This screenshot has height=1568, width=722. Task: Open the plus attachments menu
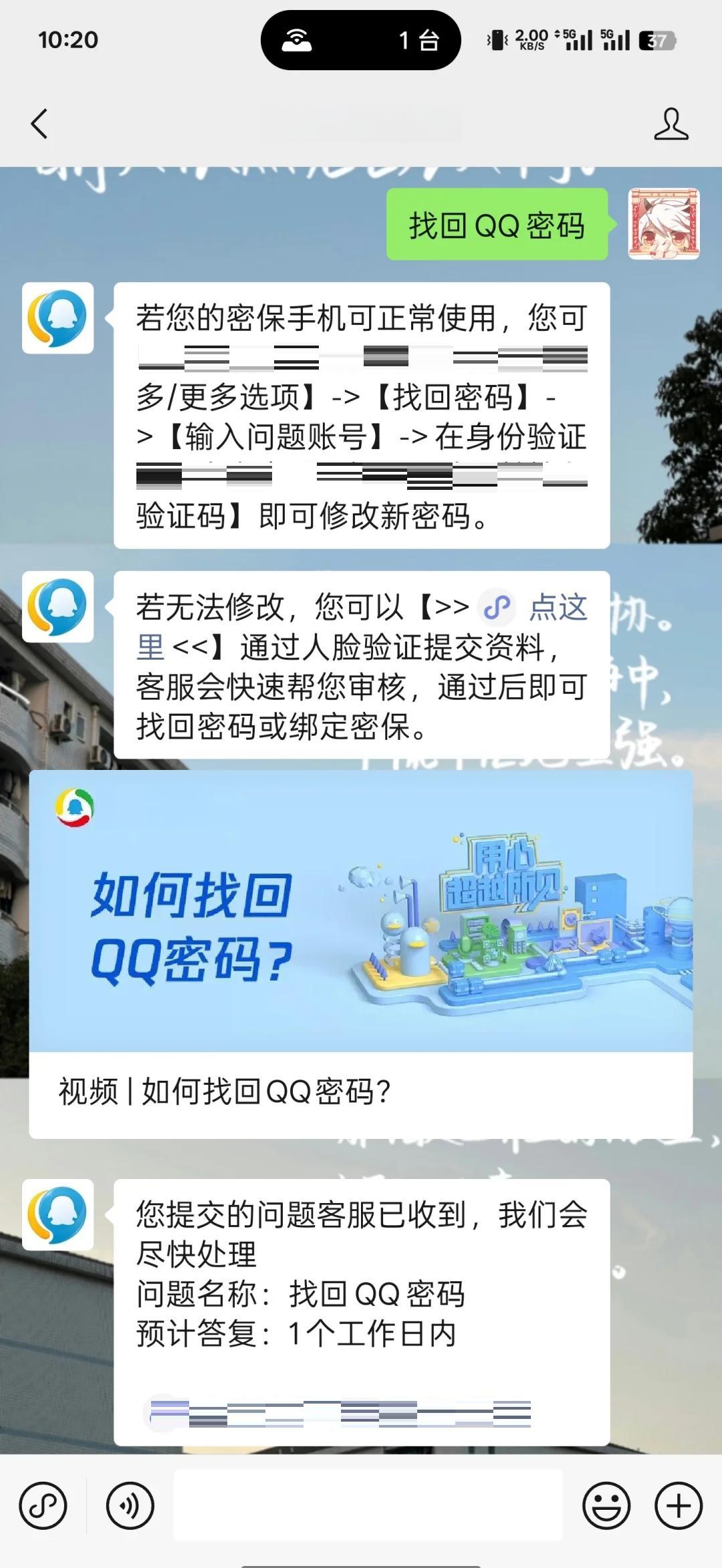coord(678,1506)
